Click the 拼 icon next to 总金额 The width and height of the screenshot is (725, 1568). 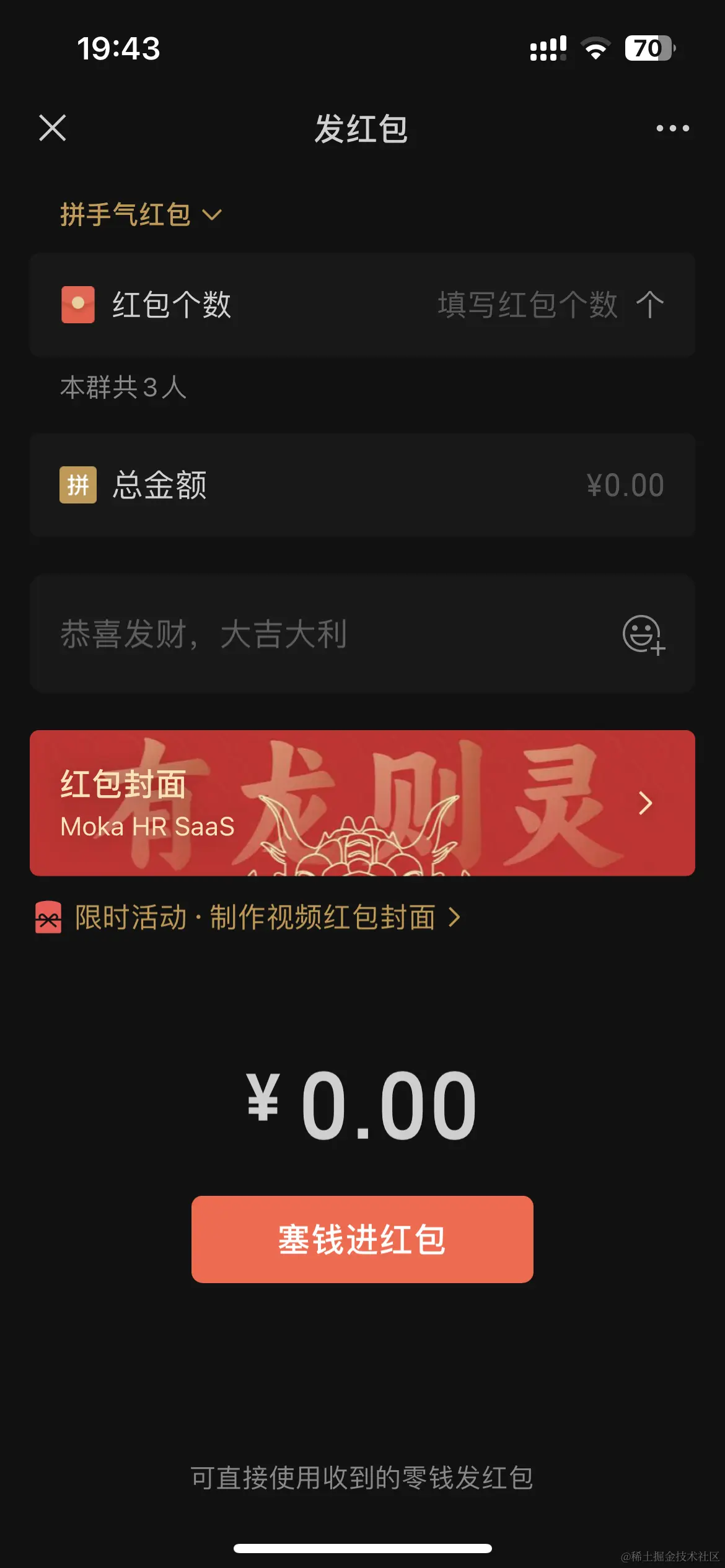[76, 484]
